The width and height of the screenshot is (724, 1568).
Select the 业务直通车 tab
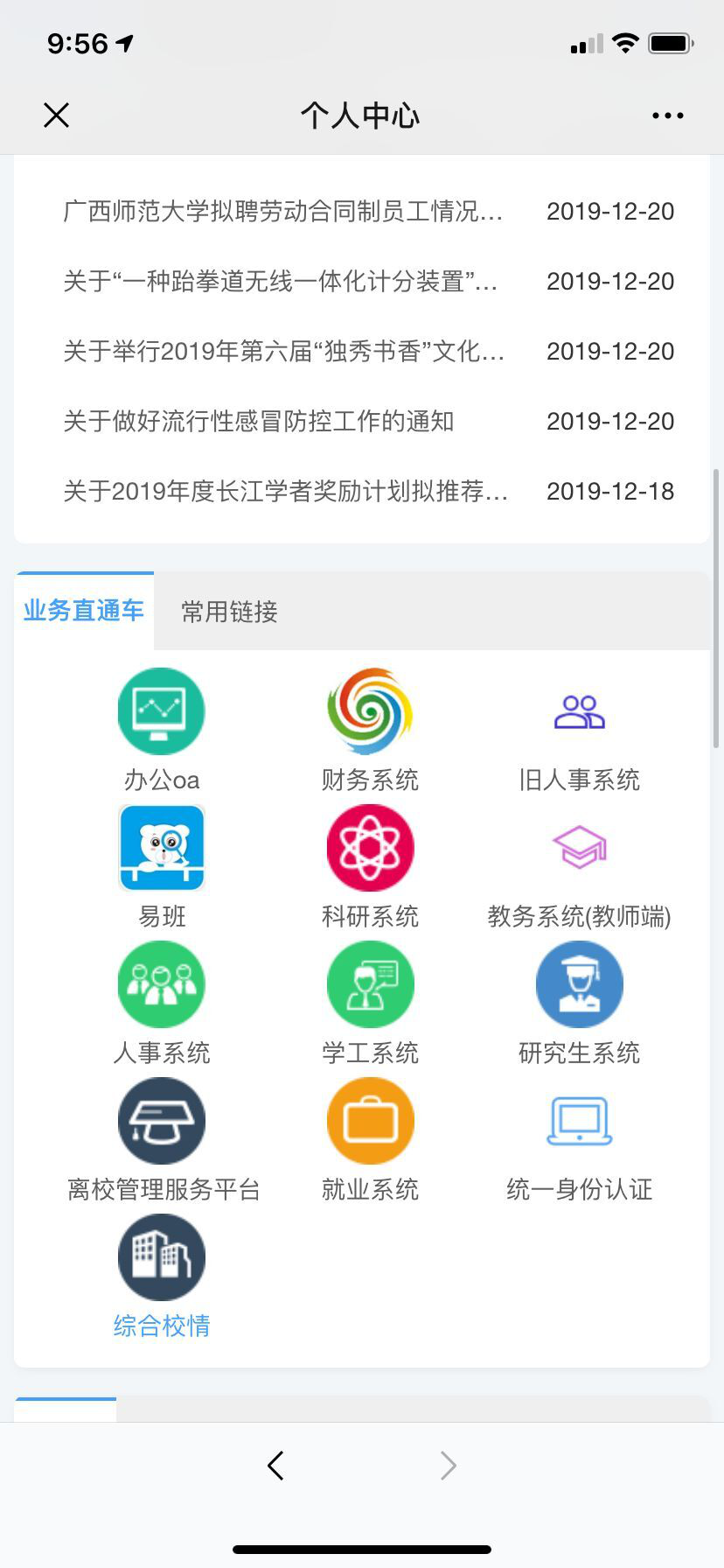[84, 611]
